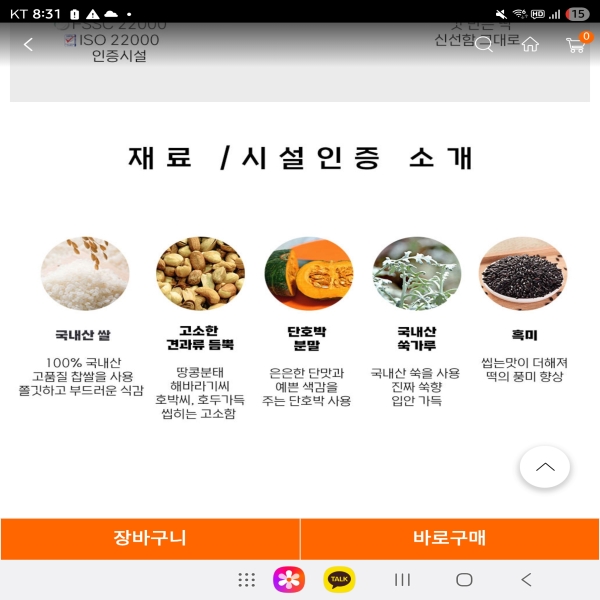Add item with 장바구니 button

(x=150, y=538)
